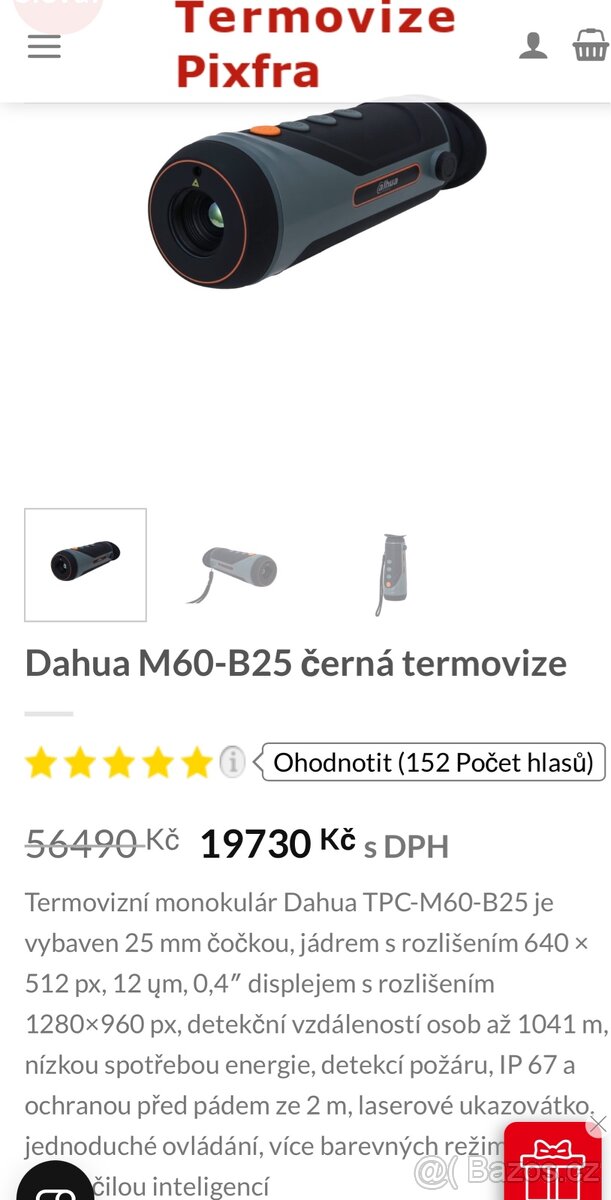Open the user account icon
This screenshot has width=611, height=1200.
pos(533,45)
